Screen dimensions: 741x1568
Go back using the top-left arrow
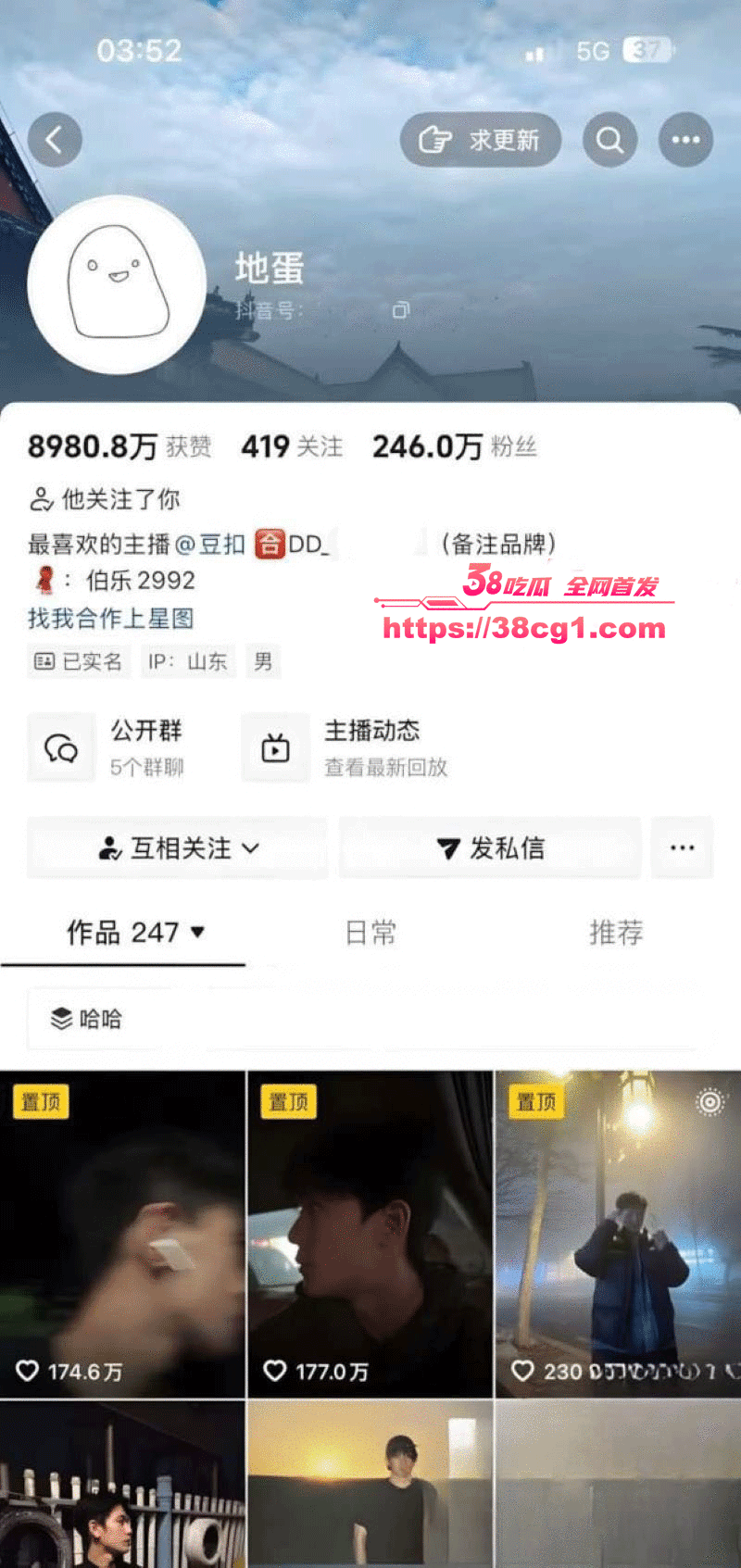pyautogui.click(x=55, y=140)
